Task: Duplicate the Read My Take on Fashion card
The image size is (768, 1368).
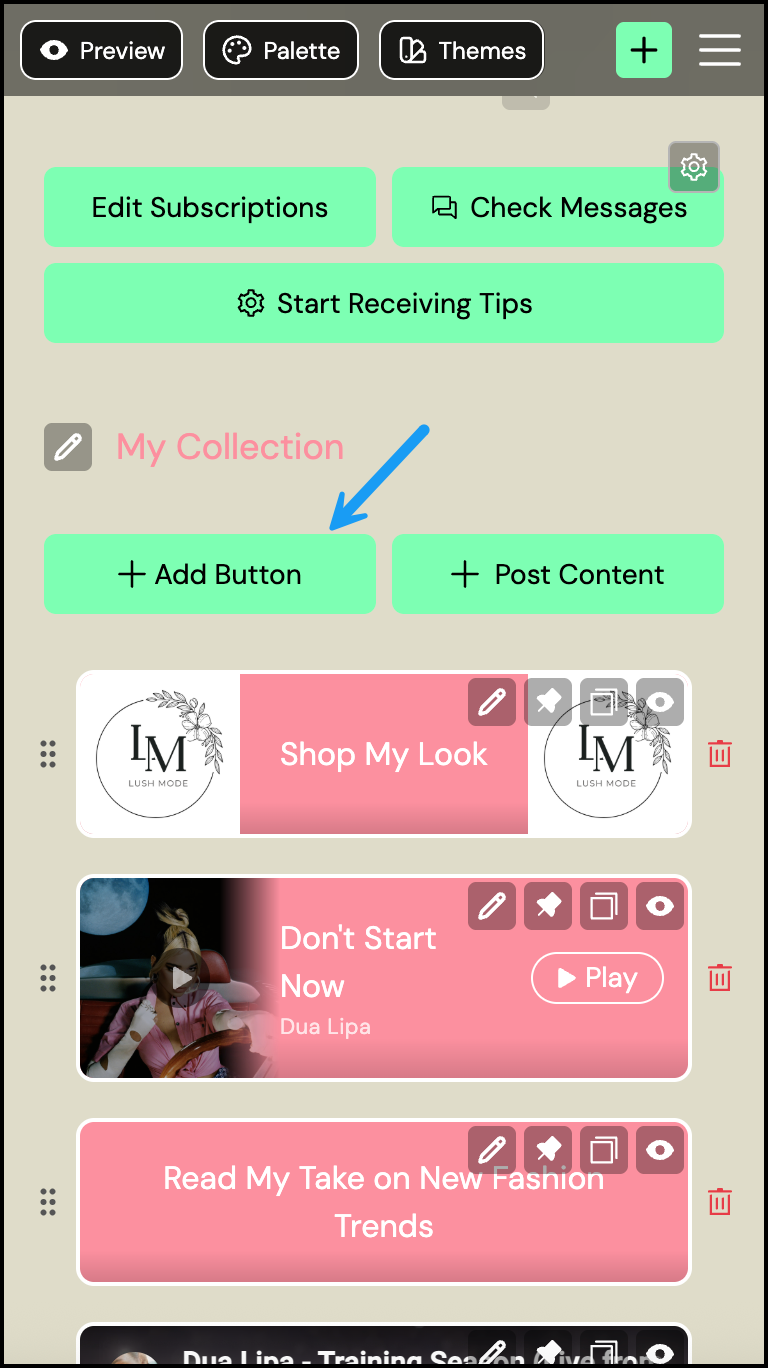Action: tap(604, 1150)
